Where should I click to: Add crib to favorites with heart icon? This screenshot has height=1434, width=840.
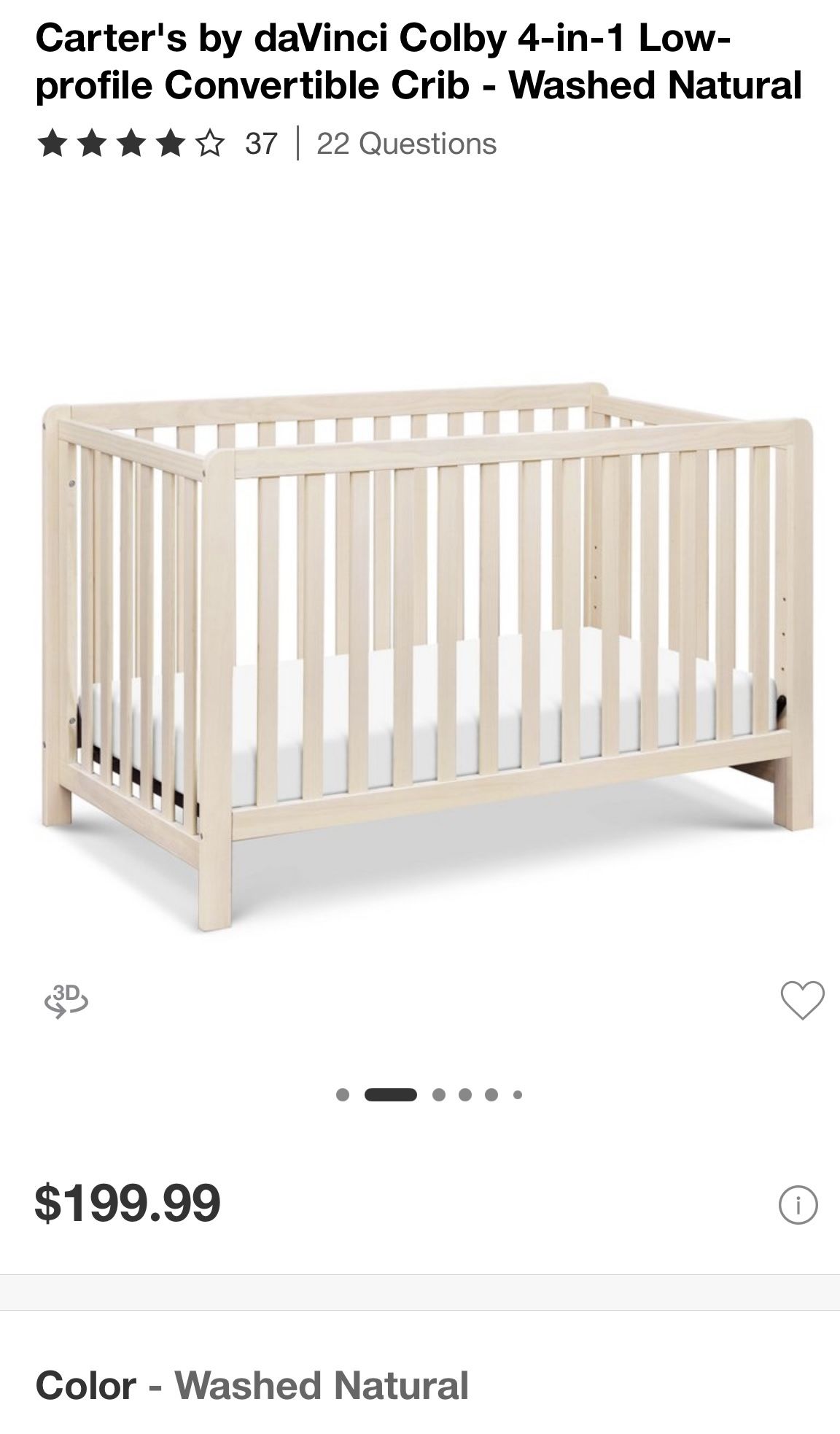[802, 1000]
